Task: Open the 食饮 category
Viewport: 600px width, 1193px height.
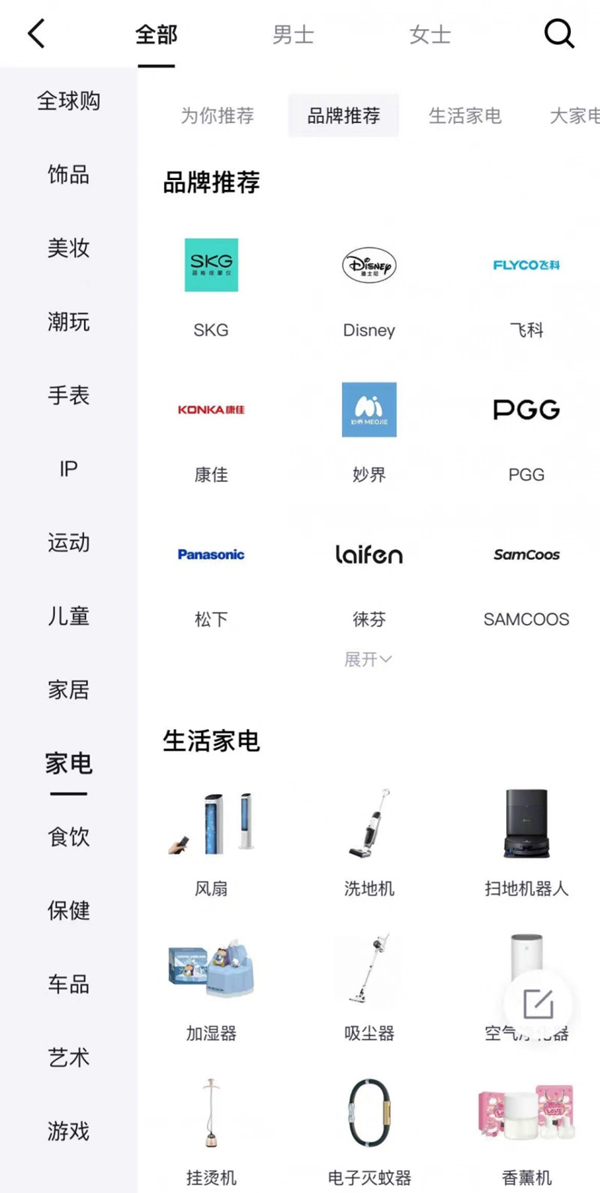Action: pyautogui.click(x=68, y=837)
